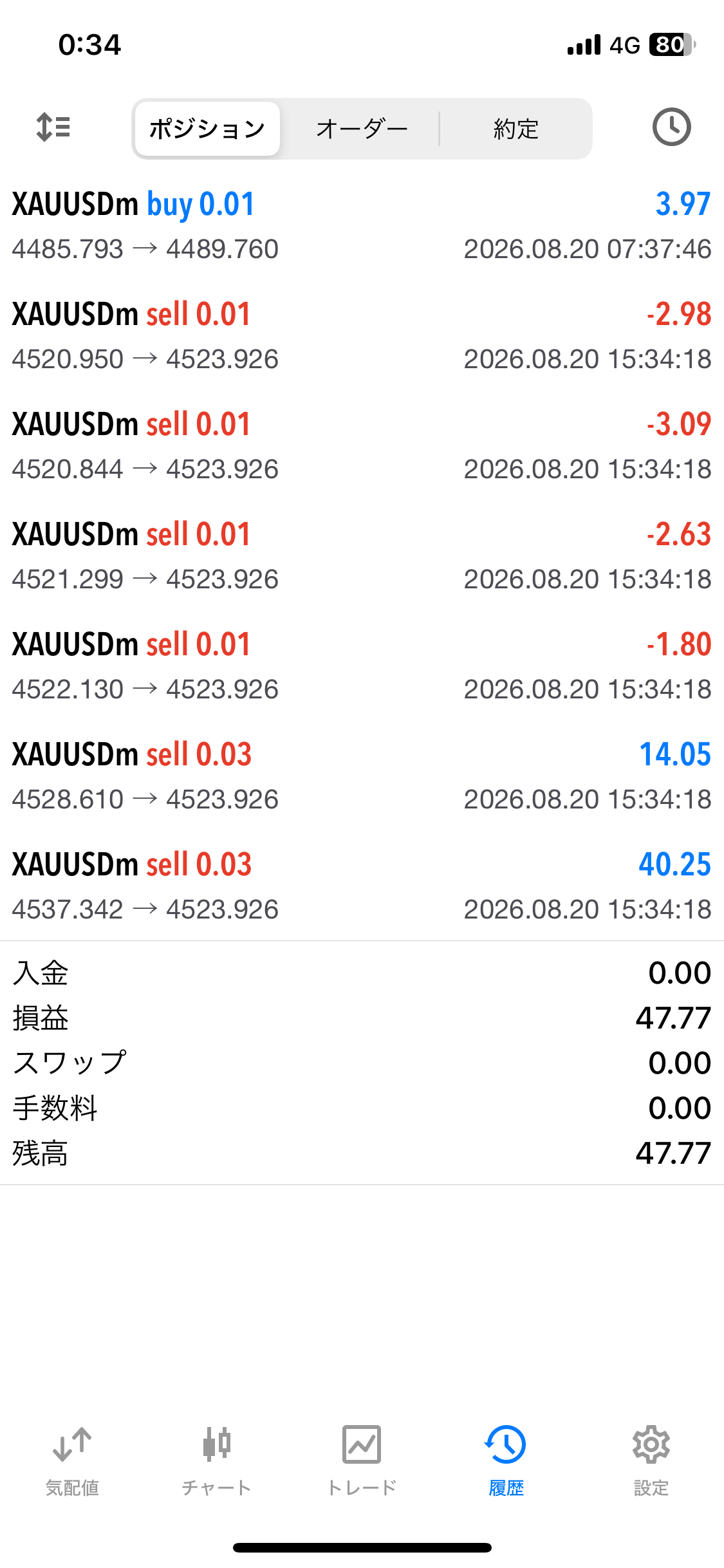This screenshot has width=724, height=1568.
Task: Go to the 気配値 quotes tab
Action: click(72, 1461)
